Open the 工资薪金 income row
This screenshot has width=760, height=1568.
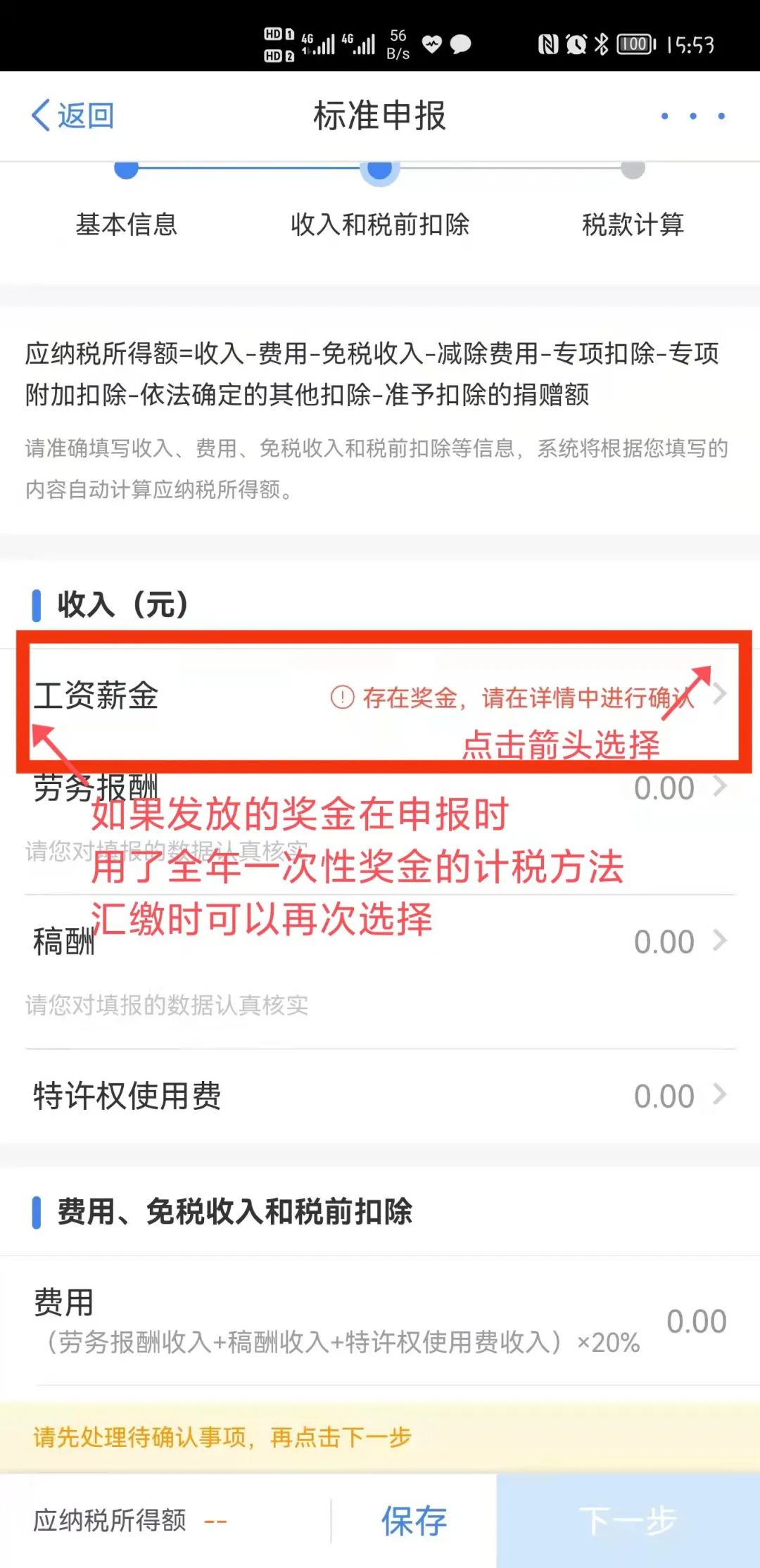(x=380, y=697)
